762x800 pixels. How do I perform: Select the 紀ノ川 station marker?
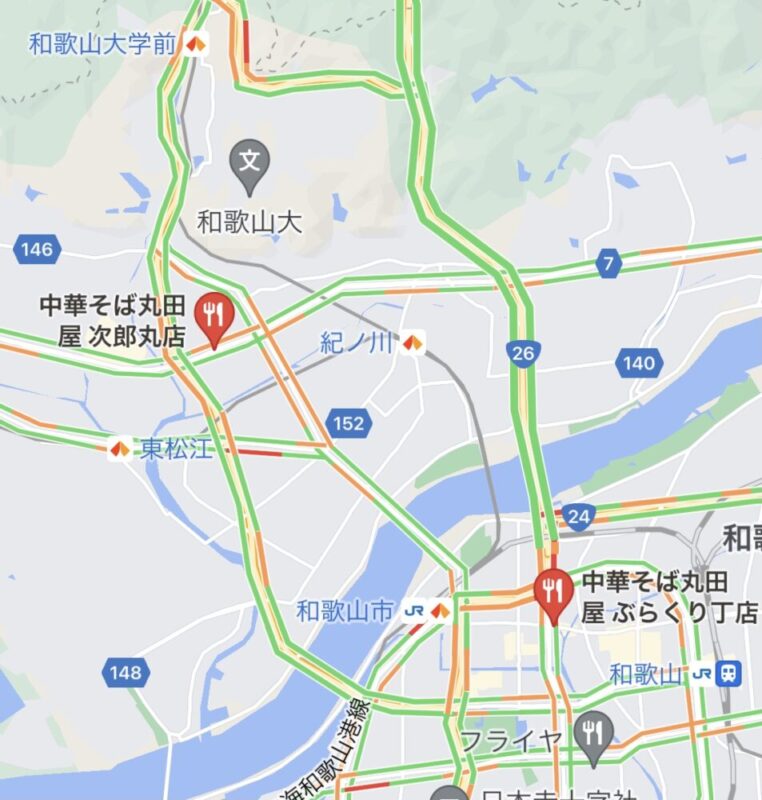[414, 343]
